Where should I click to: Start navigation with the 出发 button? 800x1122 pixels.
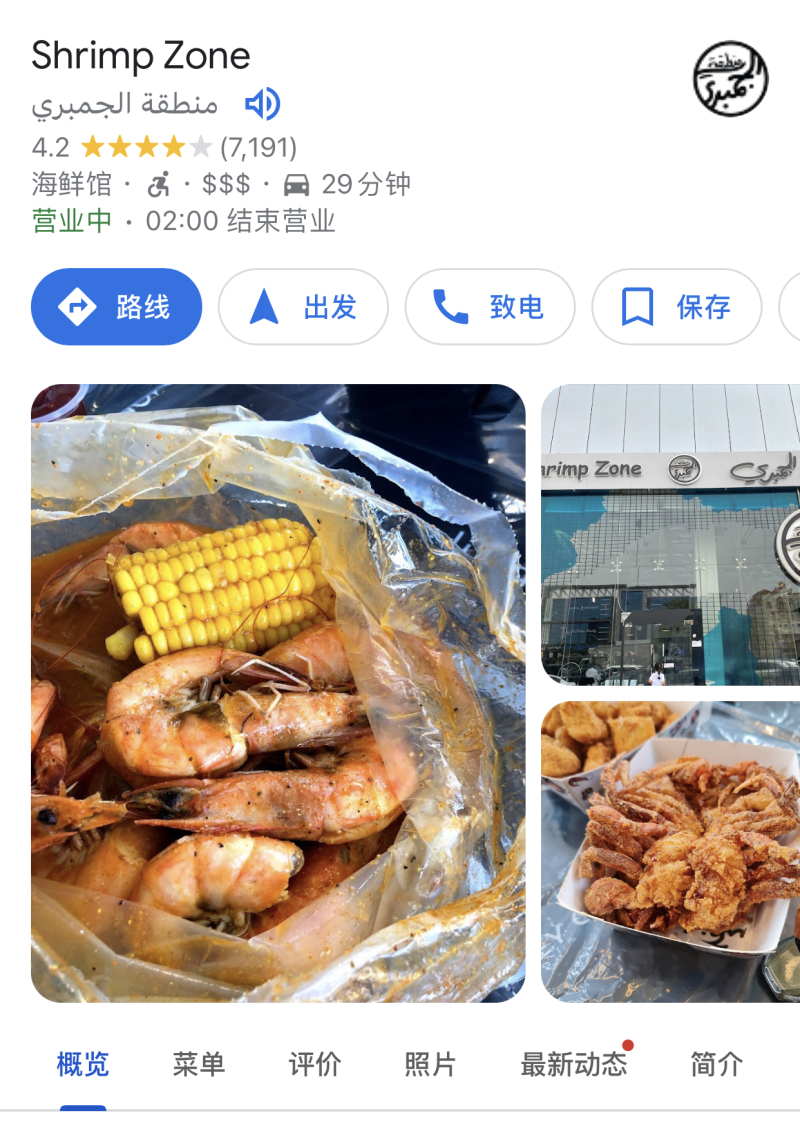[303, 307]
